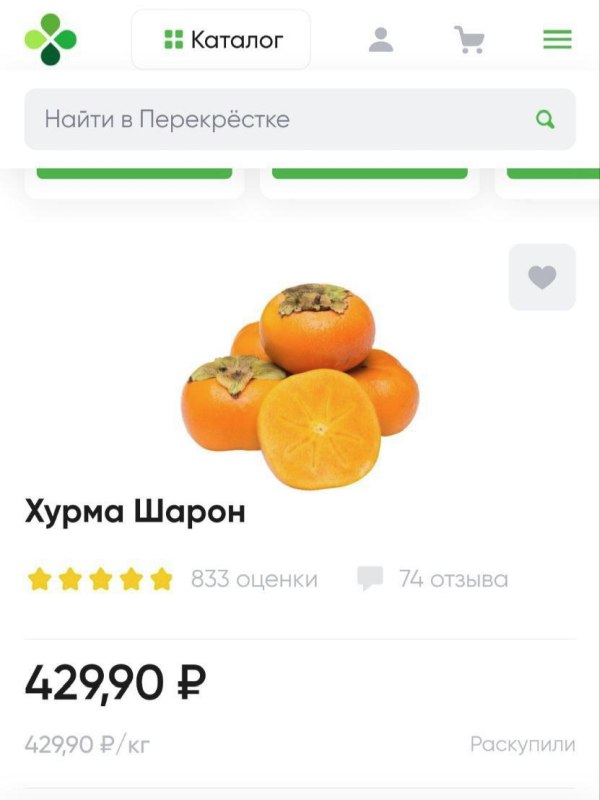Open the Каталог menu
Screen dimensions: 600x800
(221, 40)
